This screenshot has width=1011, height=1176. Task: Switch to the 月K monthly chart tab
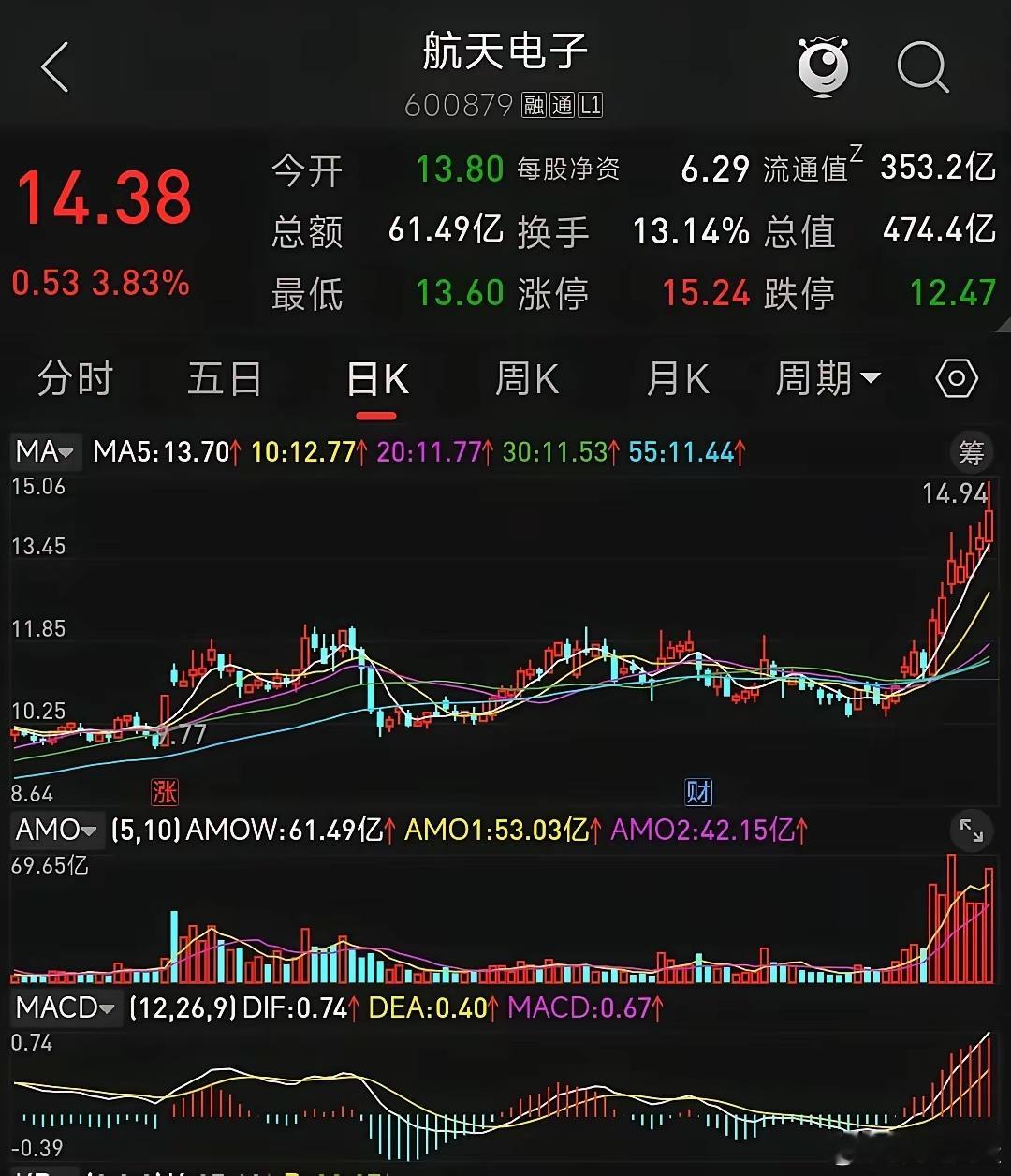[x=677, y=378]
